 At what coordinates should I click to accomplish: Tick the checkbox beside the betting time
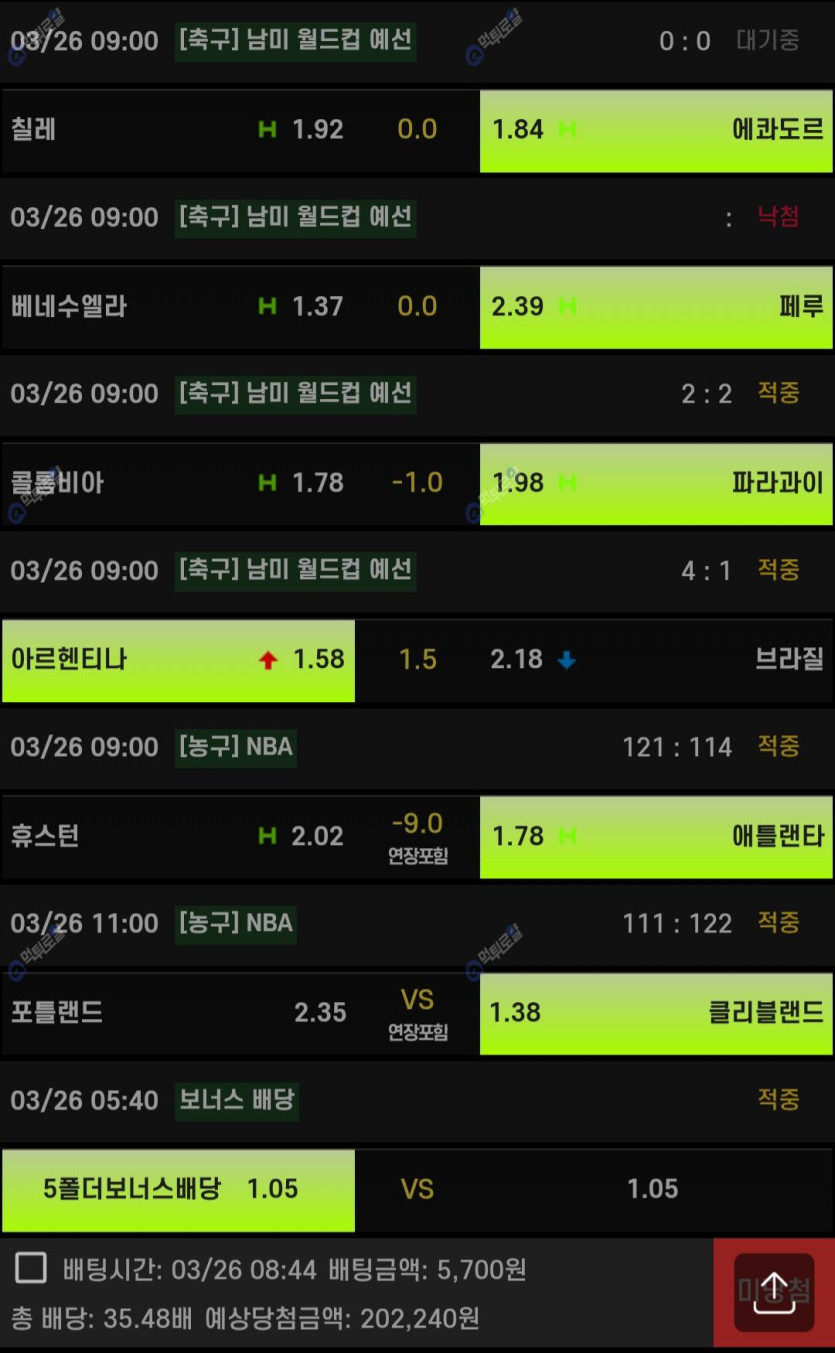click(31, 1269)
